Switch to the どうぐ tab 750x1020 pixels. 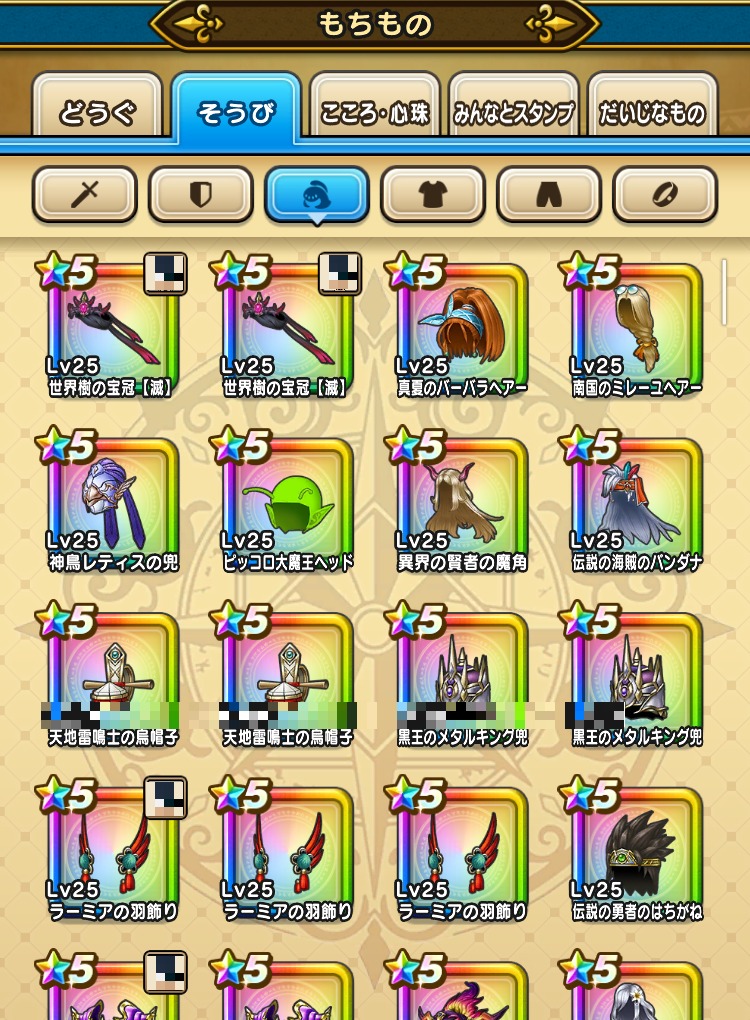(97, 112)
